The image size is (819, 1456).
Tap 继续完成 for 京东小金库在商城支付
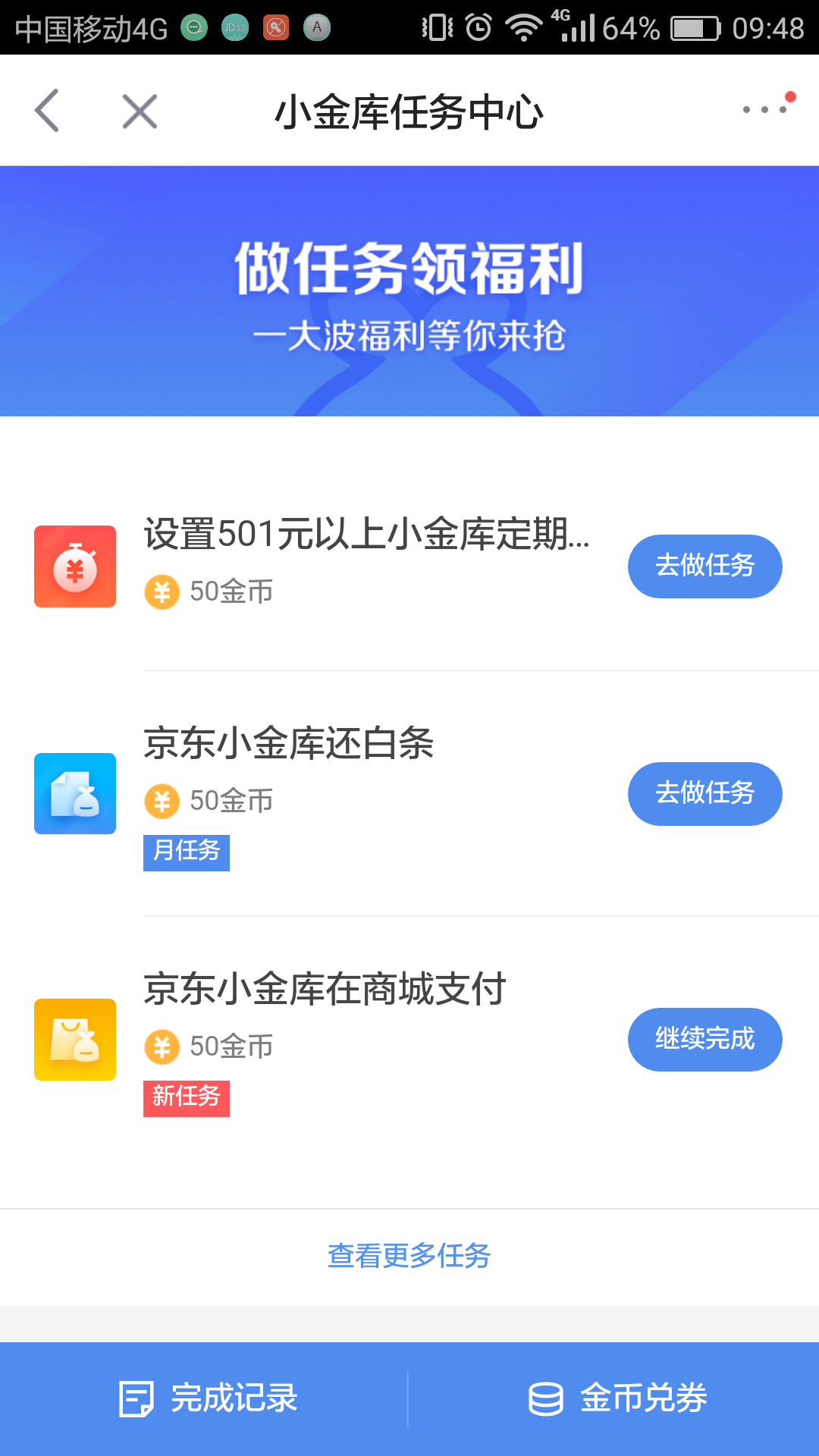click(704, 1040)
